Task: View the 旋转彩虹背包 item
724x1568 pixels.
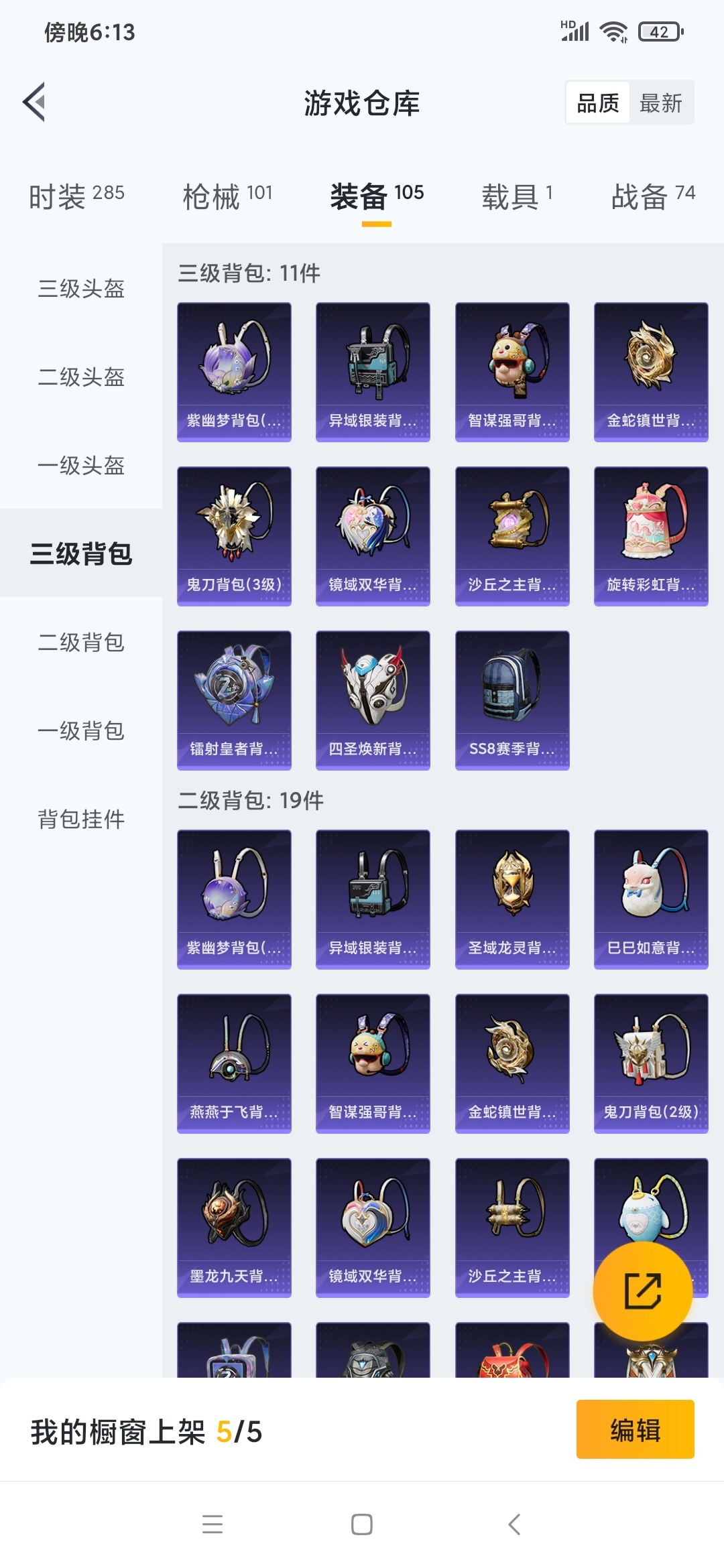Action: click(x=651, y=536)
